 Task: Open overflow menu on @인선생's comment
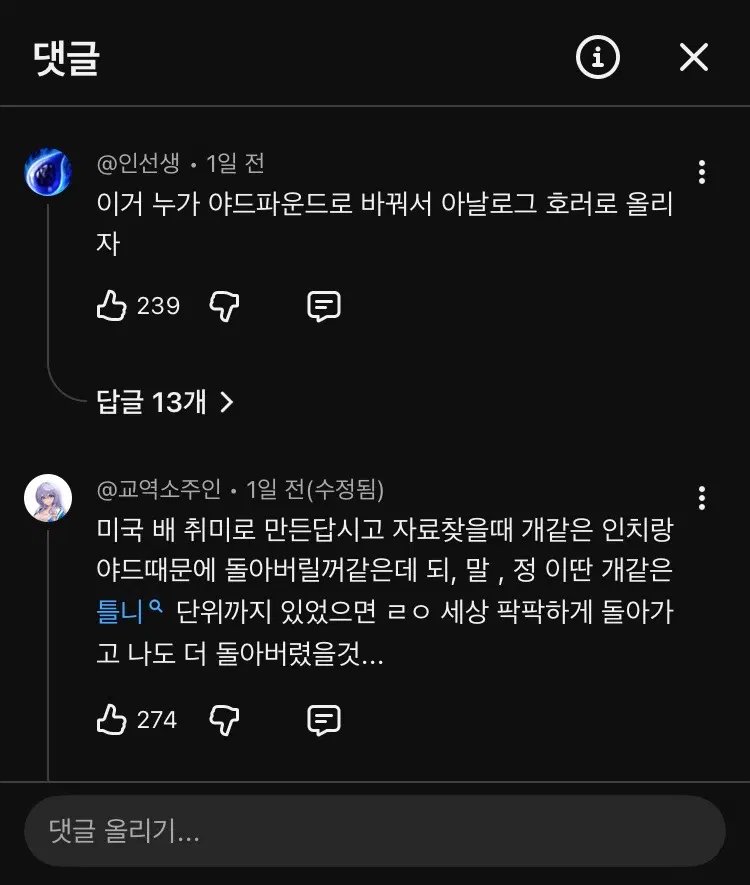click(x=702, y=172)
